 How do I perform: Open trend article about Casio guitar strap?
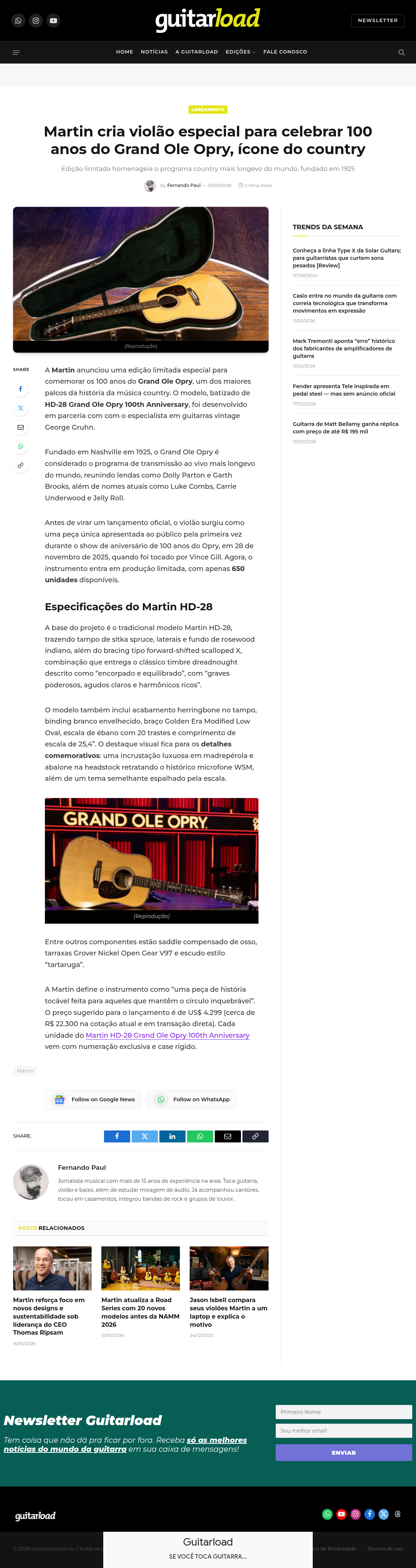[345, 303]
